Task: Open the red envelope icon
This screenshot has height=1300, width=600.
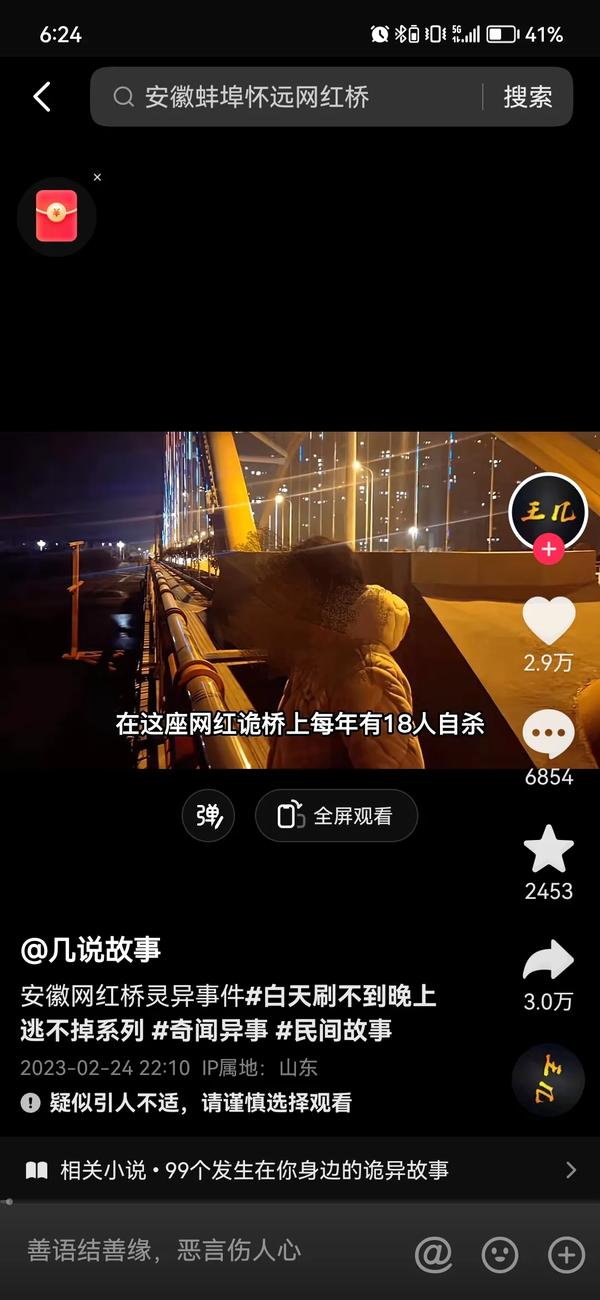Action: tap(57, 215)
